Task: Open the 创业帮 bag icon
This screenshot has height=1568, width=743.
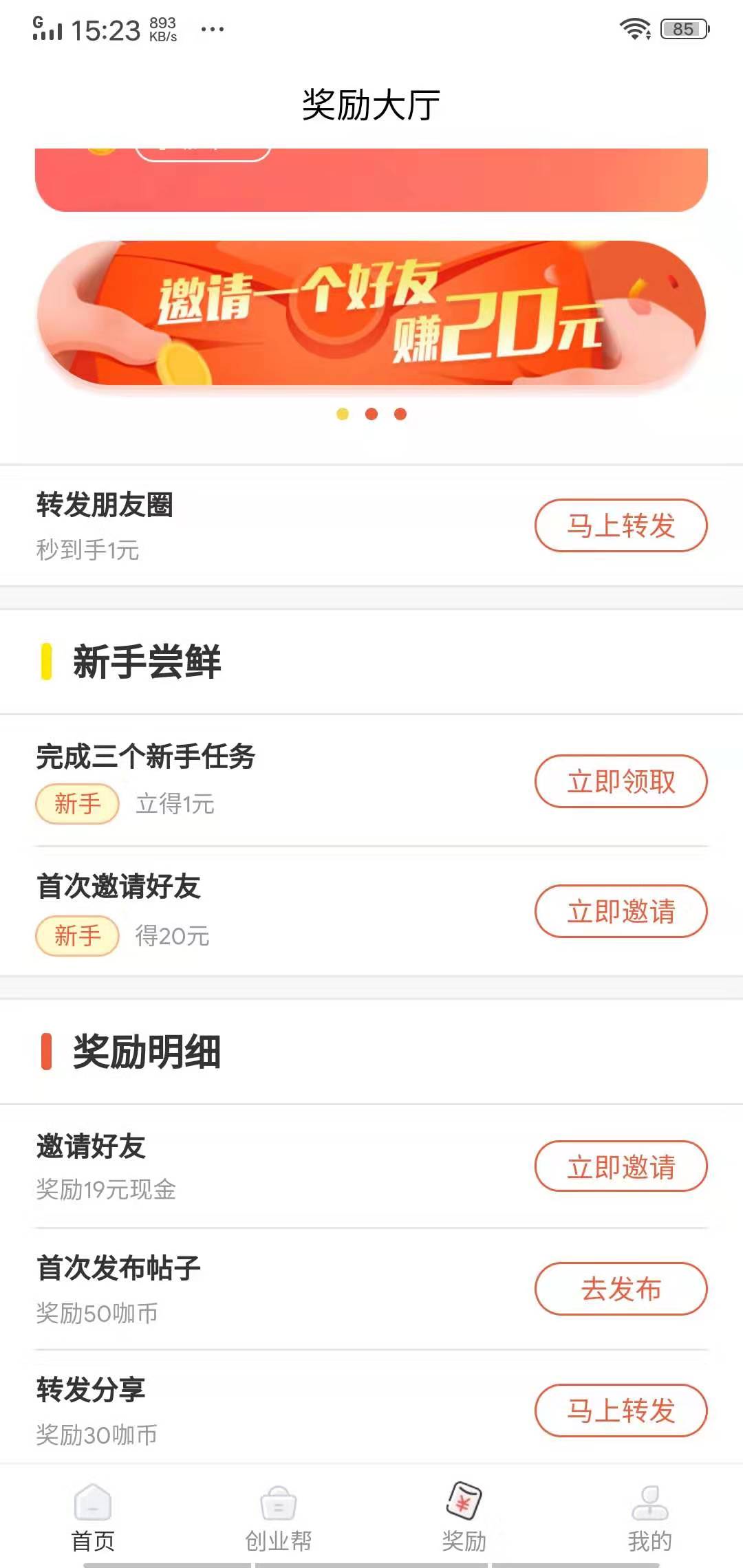Action: click(279, 1503)
